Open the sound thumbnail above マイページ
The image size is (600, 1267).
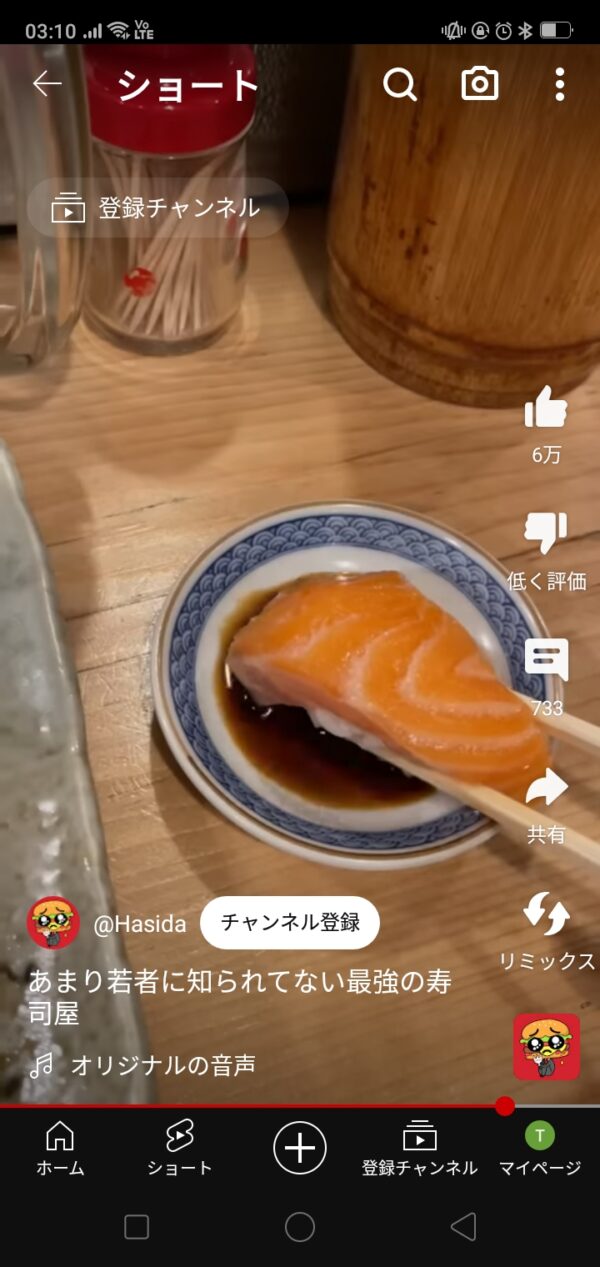(547, 1046)
